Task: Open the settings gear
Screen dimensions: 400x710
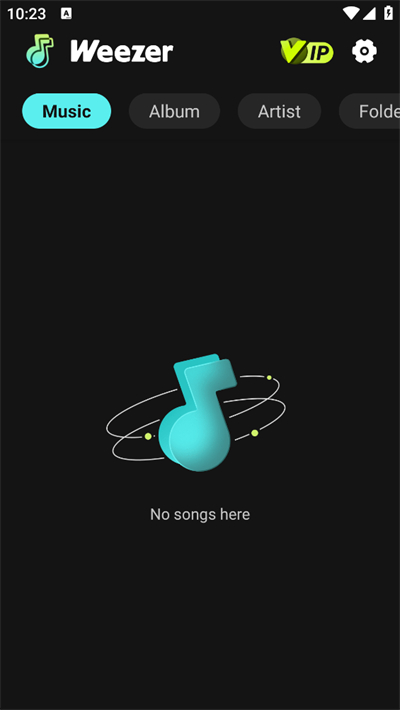Action: point(364,51)
